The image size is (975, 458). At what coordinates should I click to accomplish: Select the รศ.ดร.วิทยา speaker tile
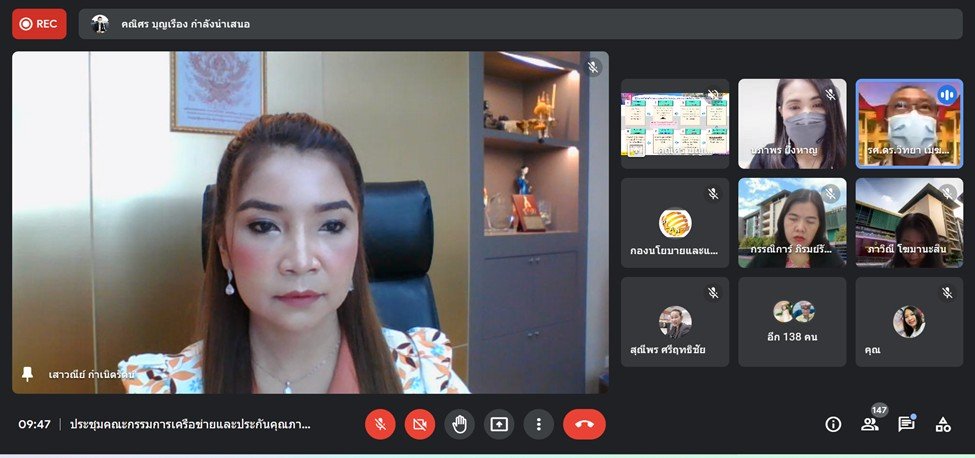(x=909, y=123)
